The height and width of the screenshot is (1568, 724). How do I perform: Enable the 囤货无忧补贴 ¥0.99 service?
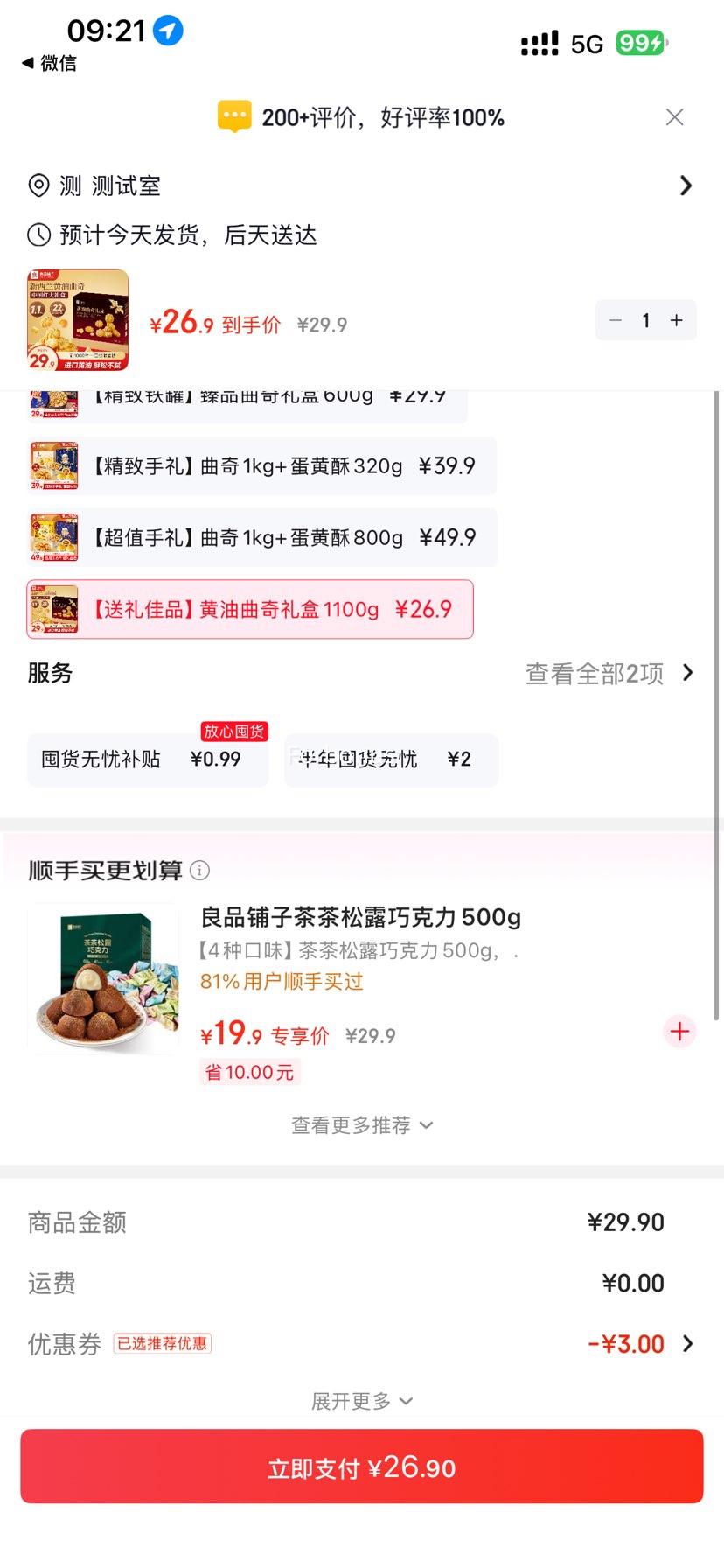(x=147, y=759)
